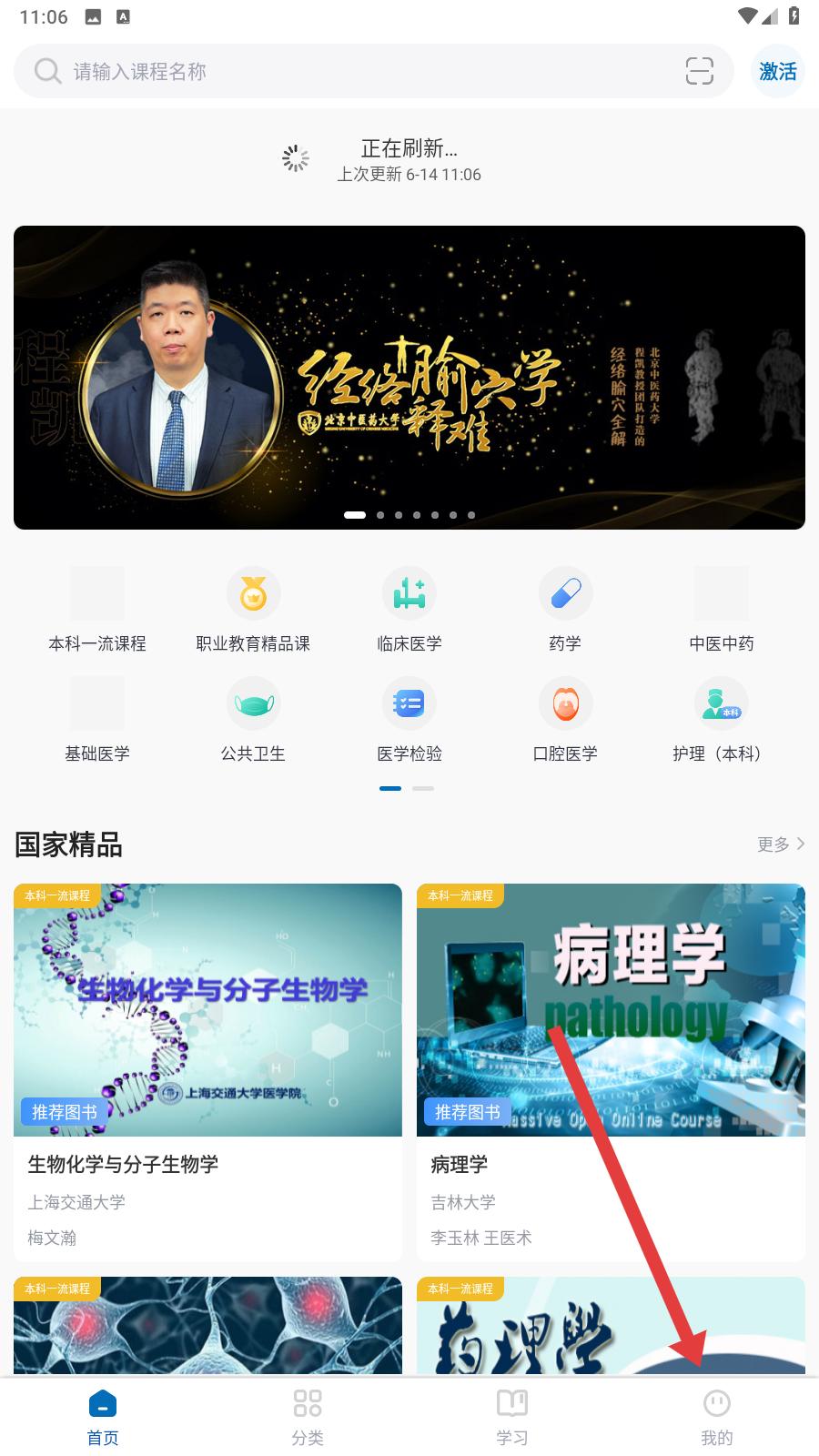Tap the 医学检验 checklist icon

pyautogui.click(x=409, y=703)
